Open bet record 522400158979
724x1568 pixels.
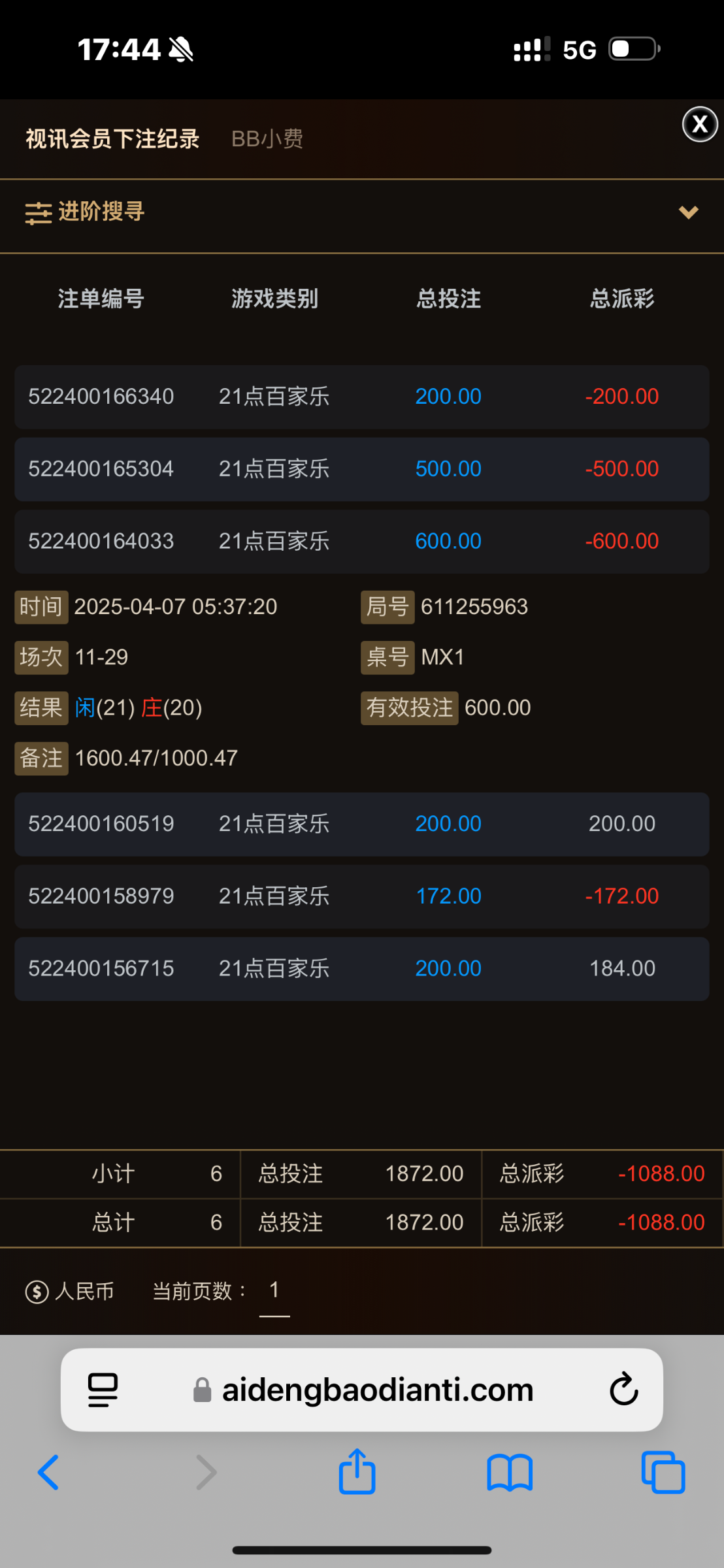click(x=362, y=896)
